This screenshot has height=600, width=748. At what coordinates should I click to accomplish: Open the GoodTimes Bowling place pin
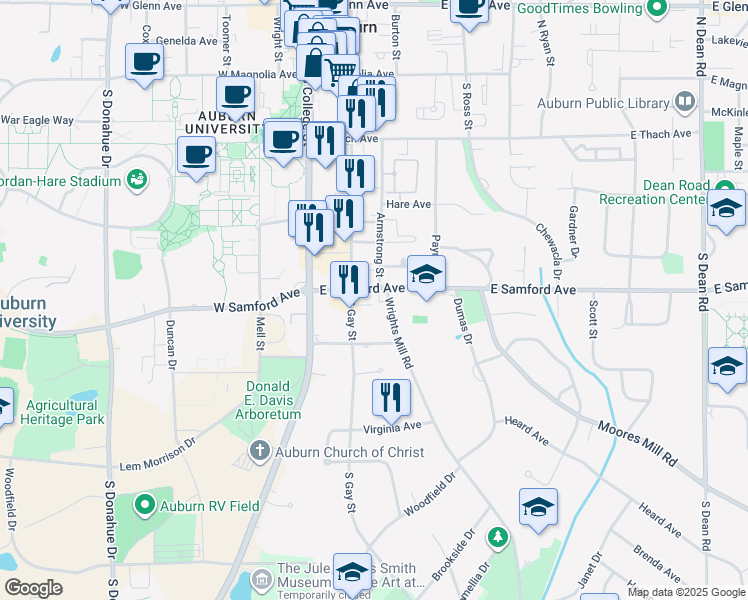click(x=656, y=10)
